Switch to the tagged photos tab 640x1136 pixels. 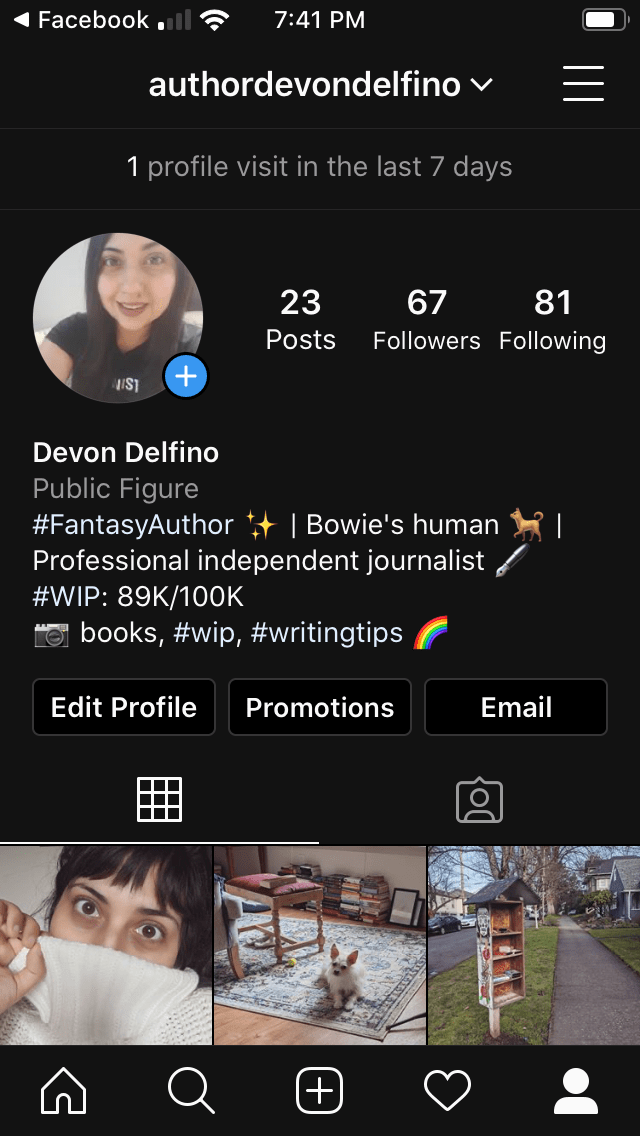coord(479,800)
